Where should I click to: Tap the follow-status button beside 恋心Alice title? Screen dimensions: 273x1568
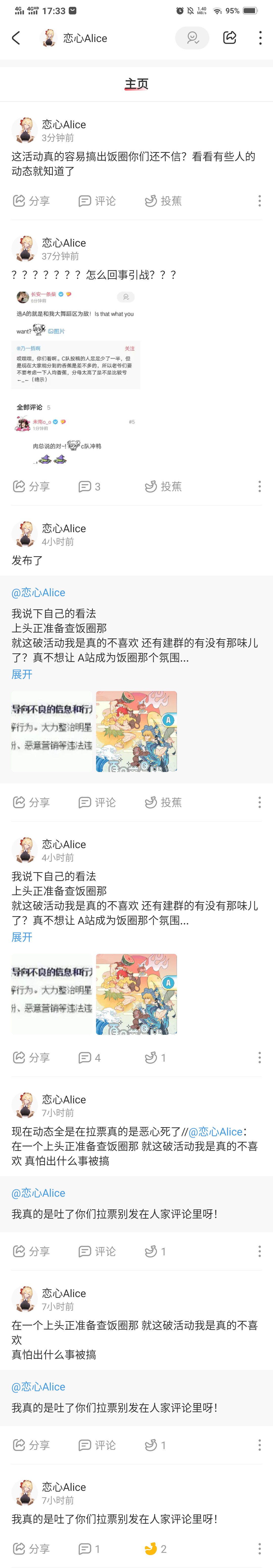pyautogui.click(x=192, y=38)
